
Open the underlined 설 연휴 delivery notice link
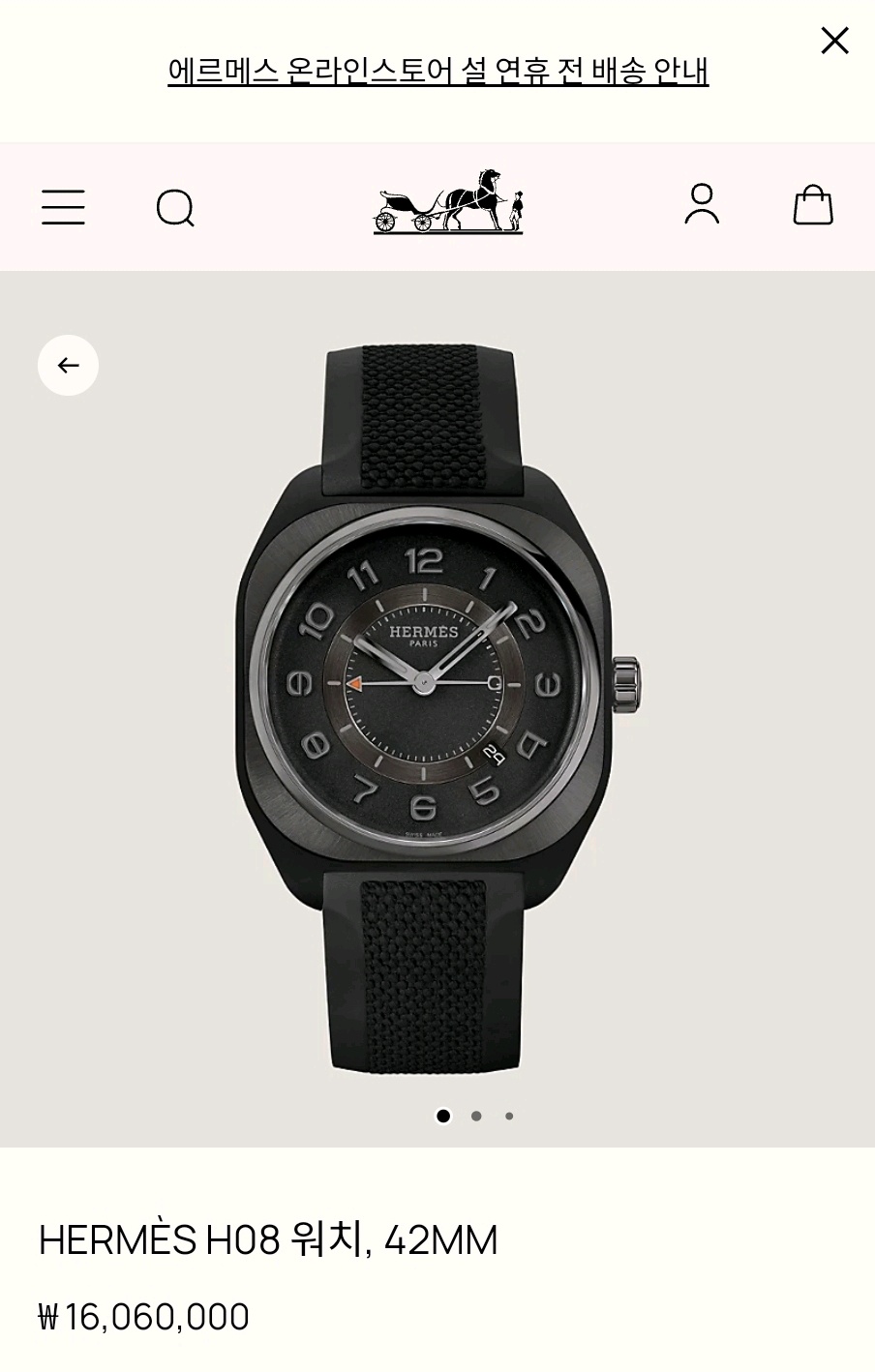pos(437,71)
